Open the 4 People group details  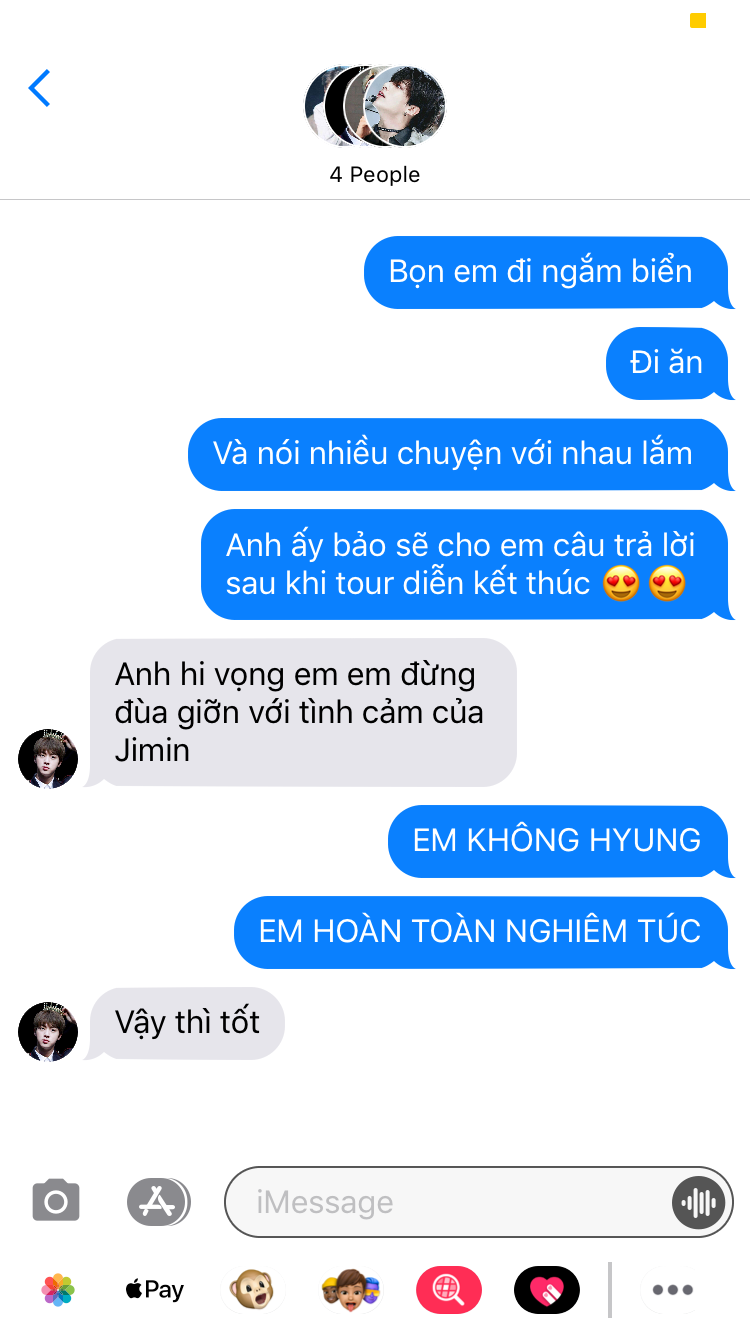click(374, 124)
